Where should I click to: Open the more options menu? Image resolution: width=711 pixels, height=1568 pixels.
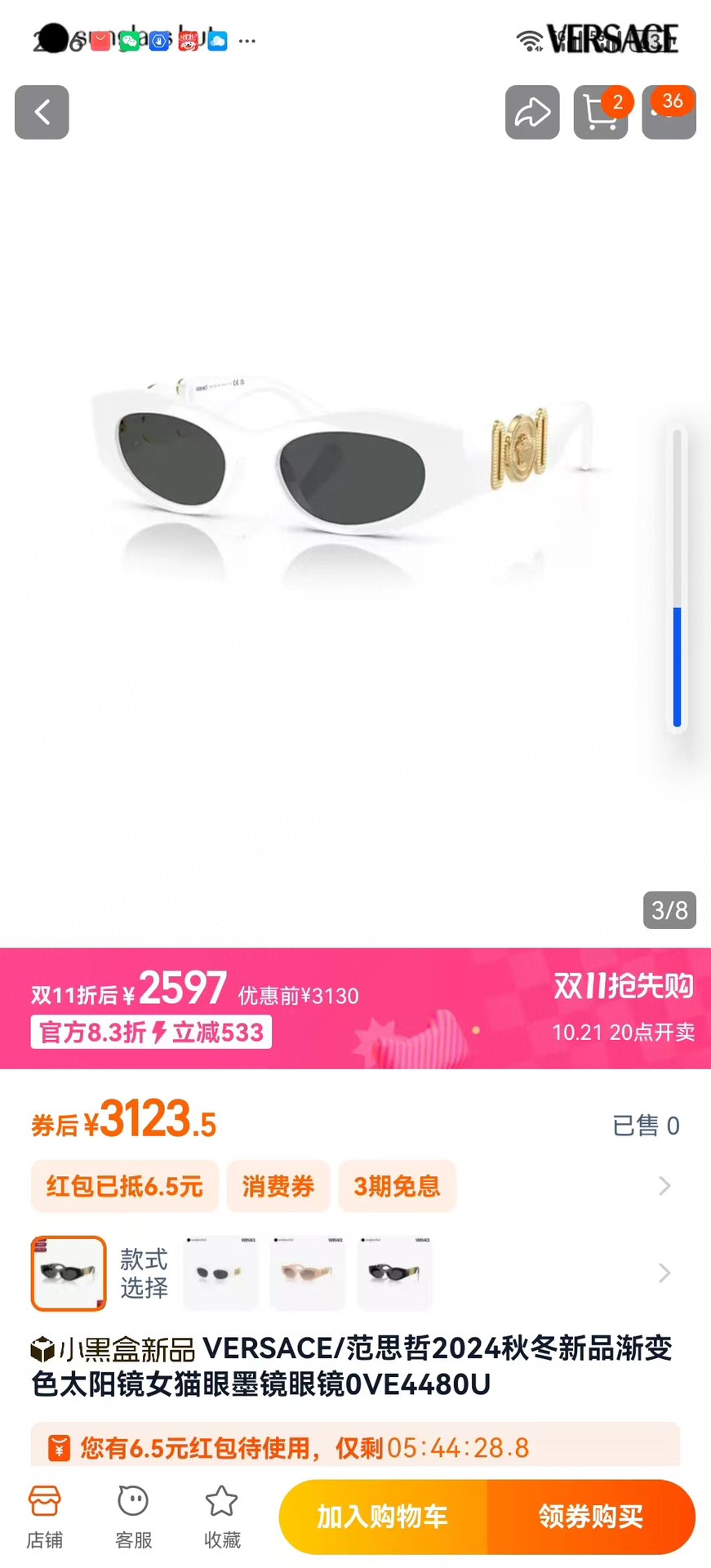(669, 112)
